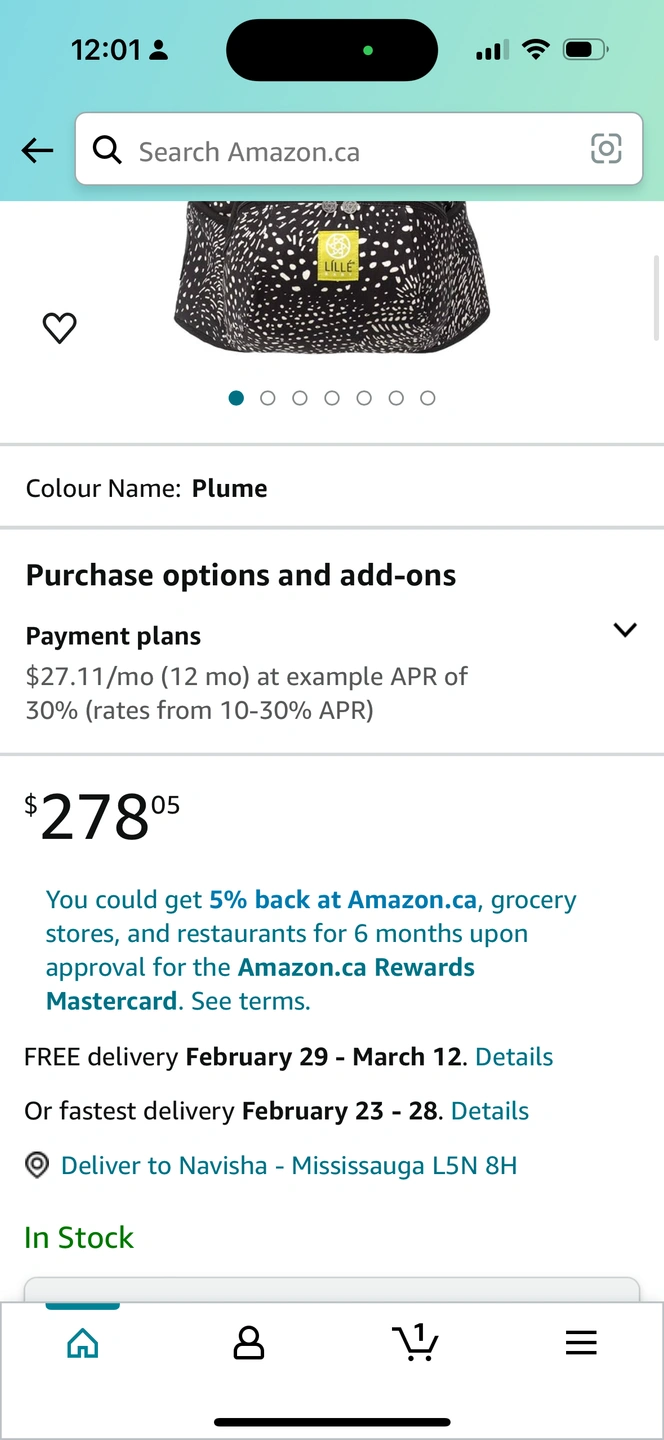The width and height of the screenshot is (664, 1440).
Task: Open the camera lens search icon
Action: click(x=606, y=149)
